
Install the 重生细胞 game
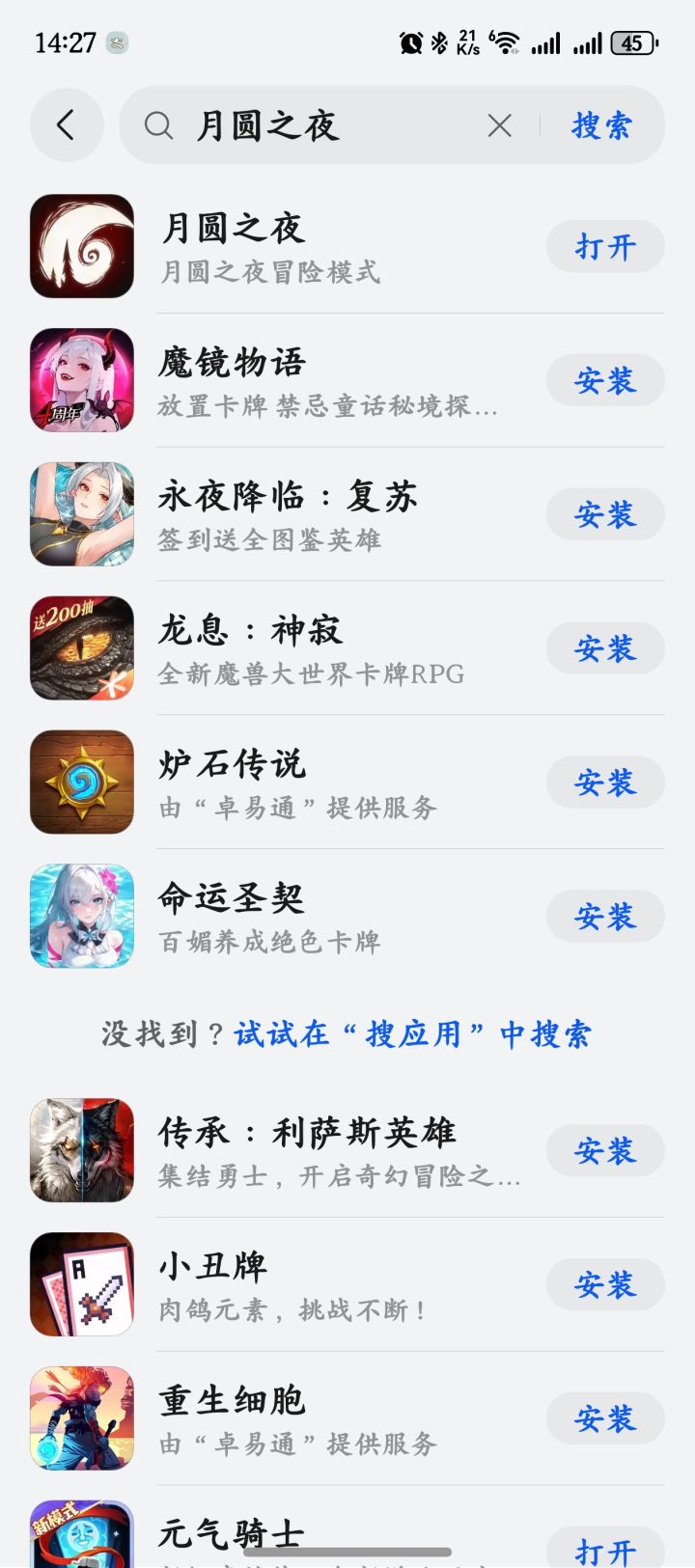click(605, 1419)
